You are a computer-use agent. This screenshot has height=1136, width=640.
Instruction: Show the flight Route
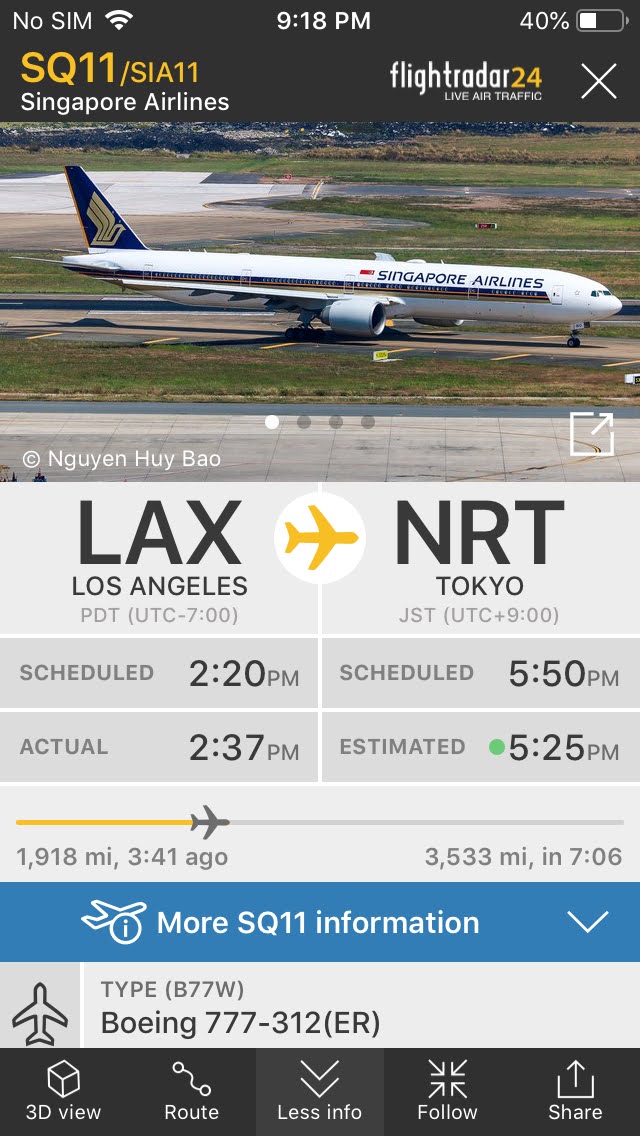click(191, 1092)
